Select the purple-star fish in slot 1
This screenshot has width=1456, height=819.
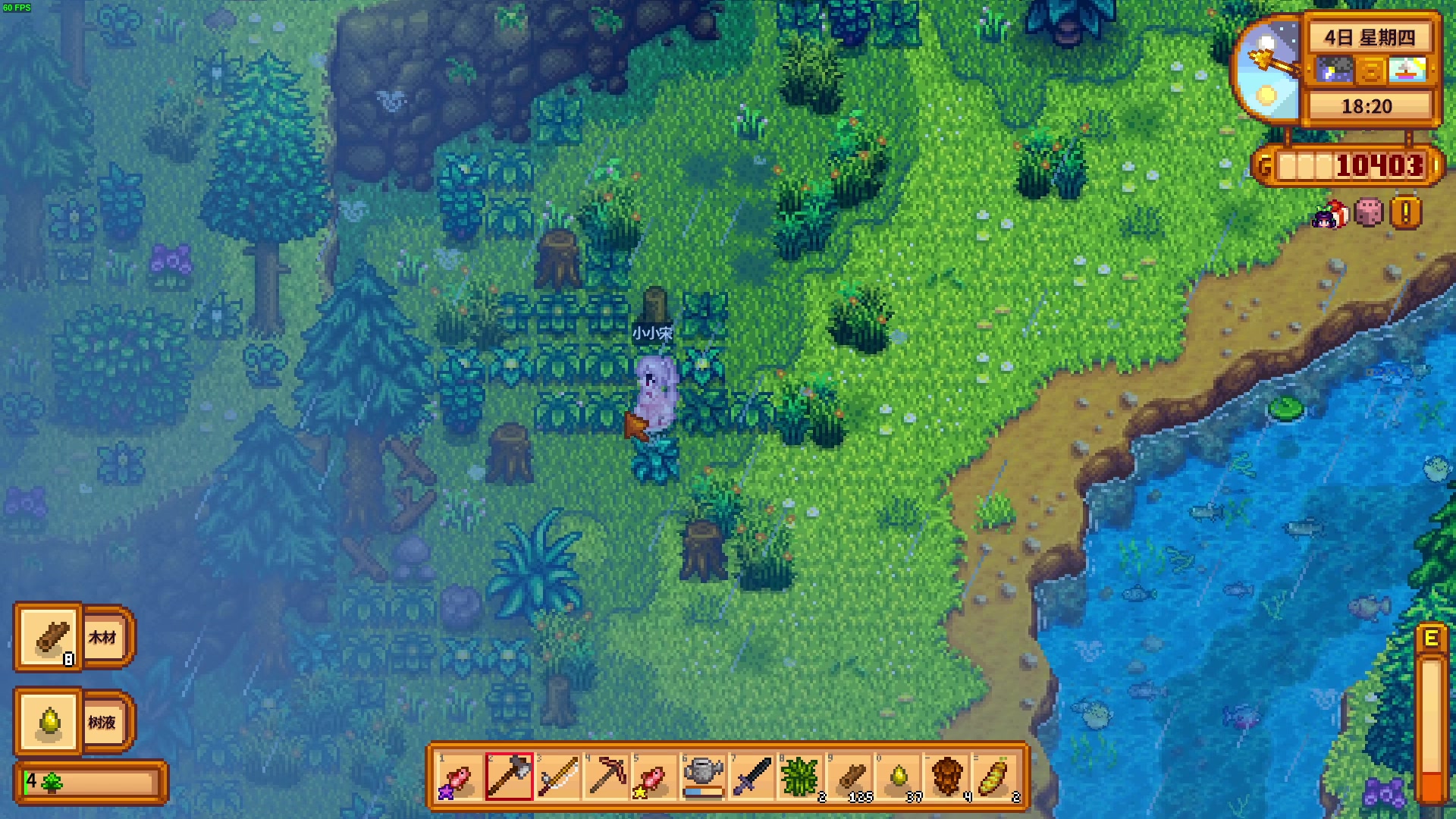(460, 777)
